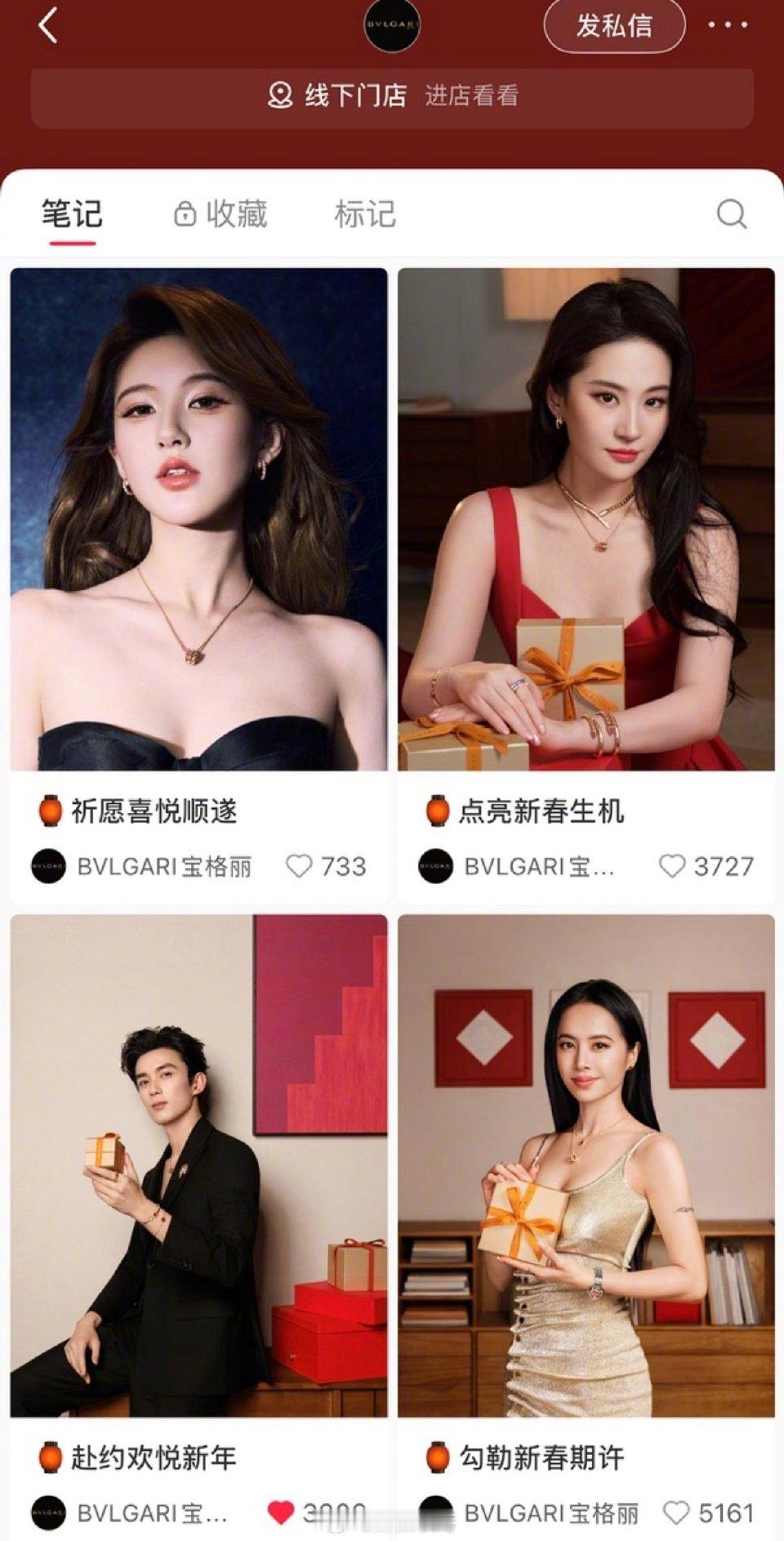
Task: Tap the lantern icon on 点亮新春生机 post
Action: [x=439, y=809]
